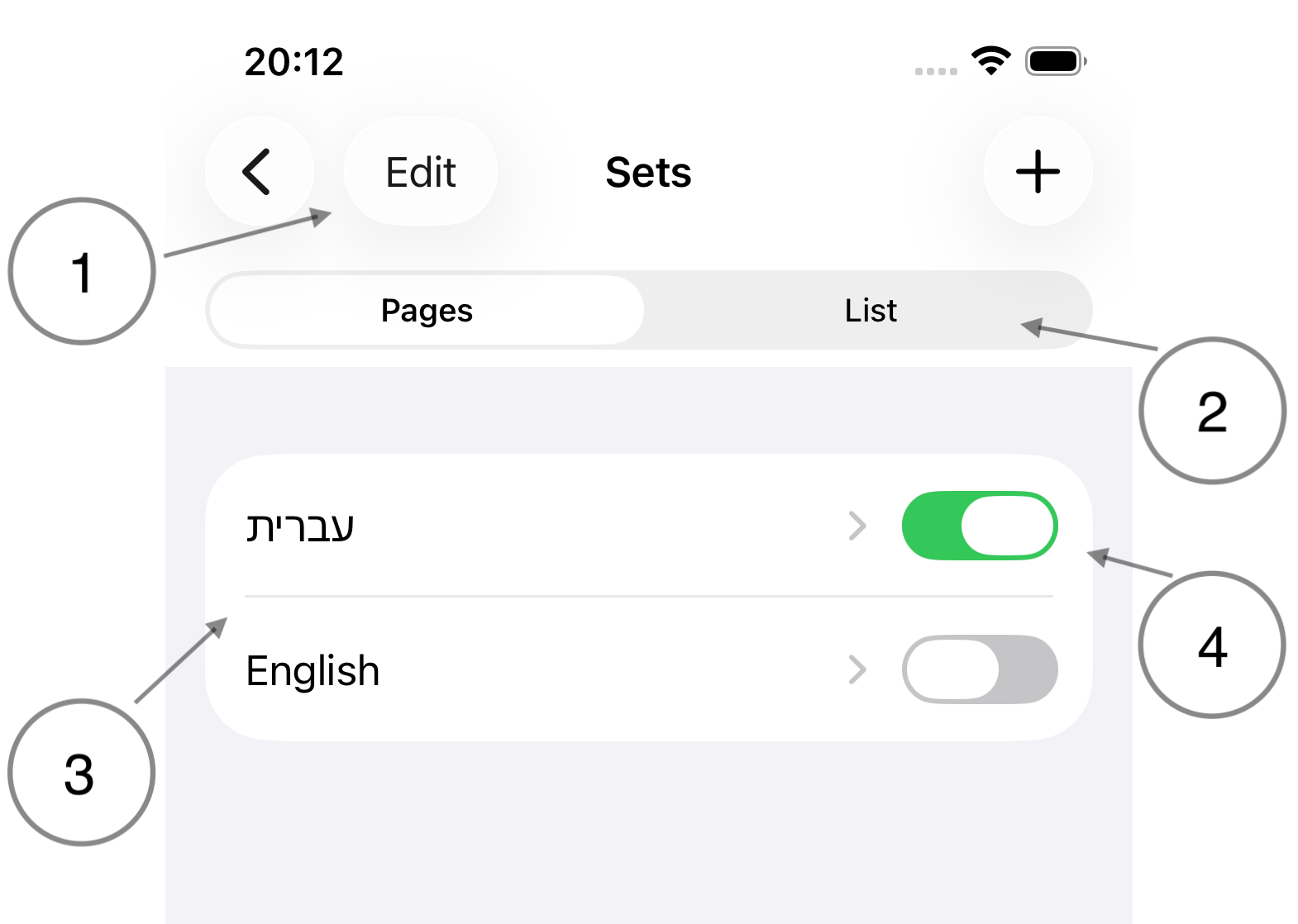Tap the Edit button

tap(421, 172)
